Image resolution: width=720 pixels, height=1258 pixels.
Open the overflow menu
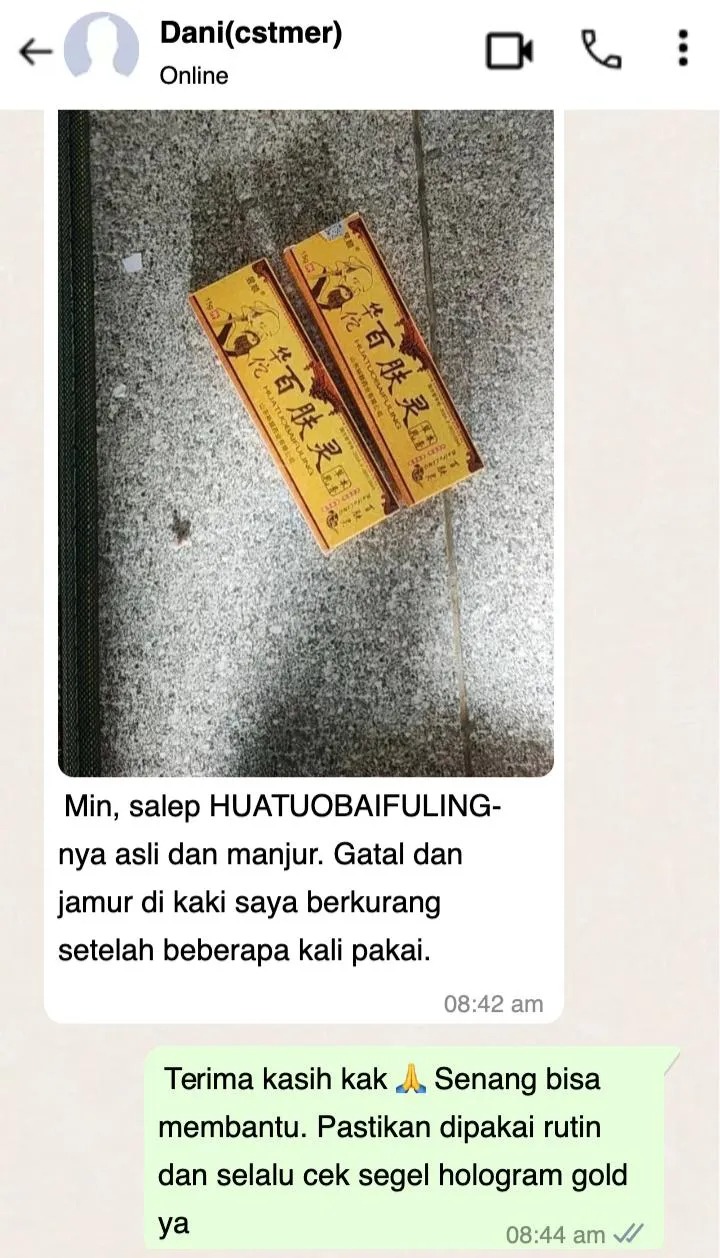point(683,49)
